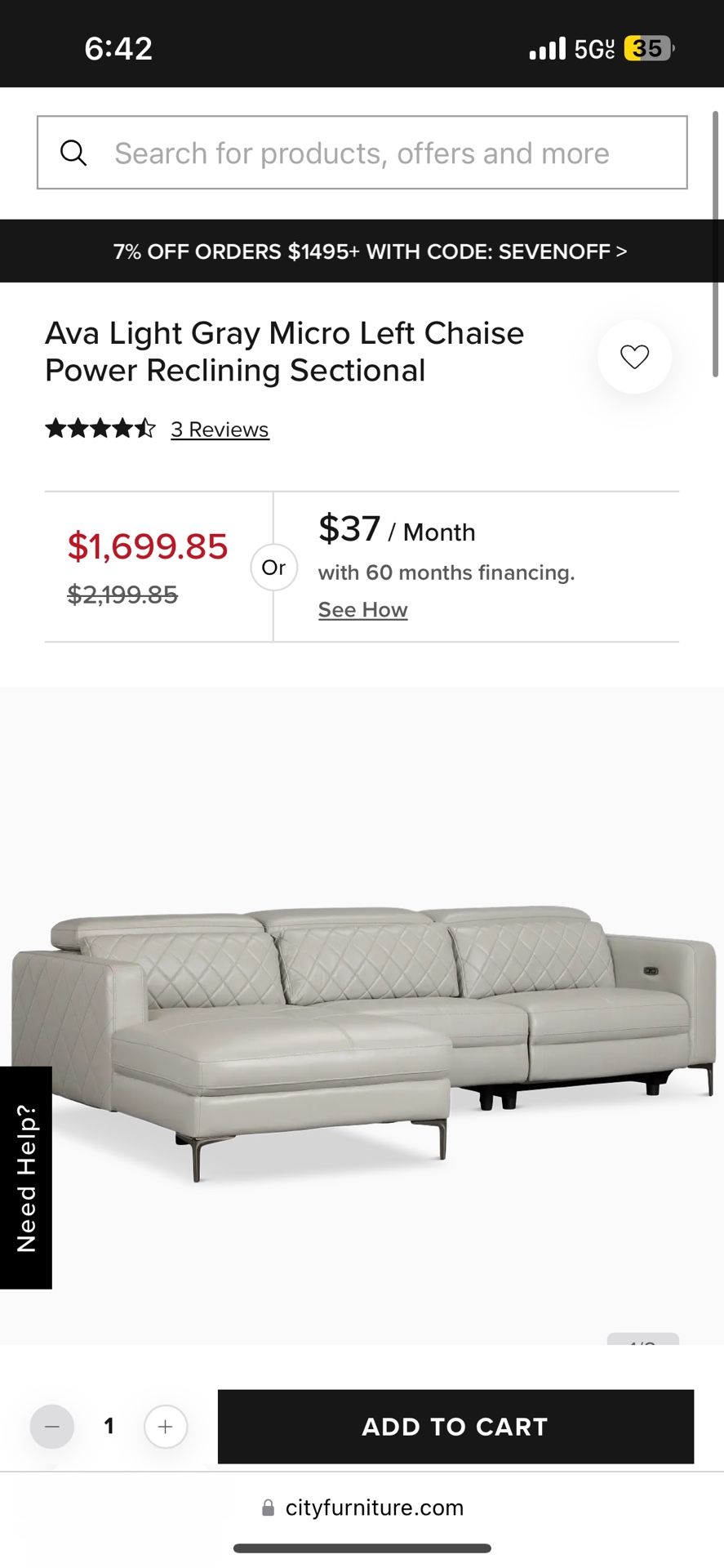This screenshot has width=724, height=1568.
Task: Decrease quantity with the minus button
Action: click(52, 1427)
